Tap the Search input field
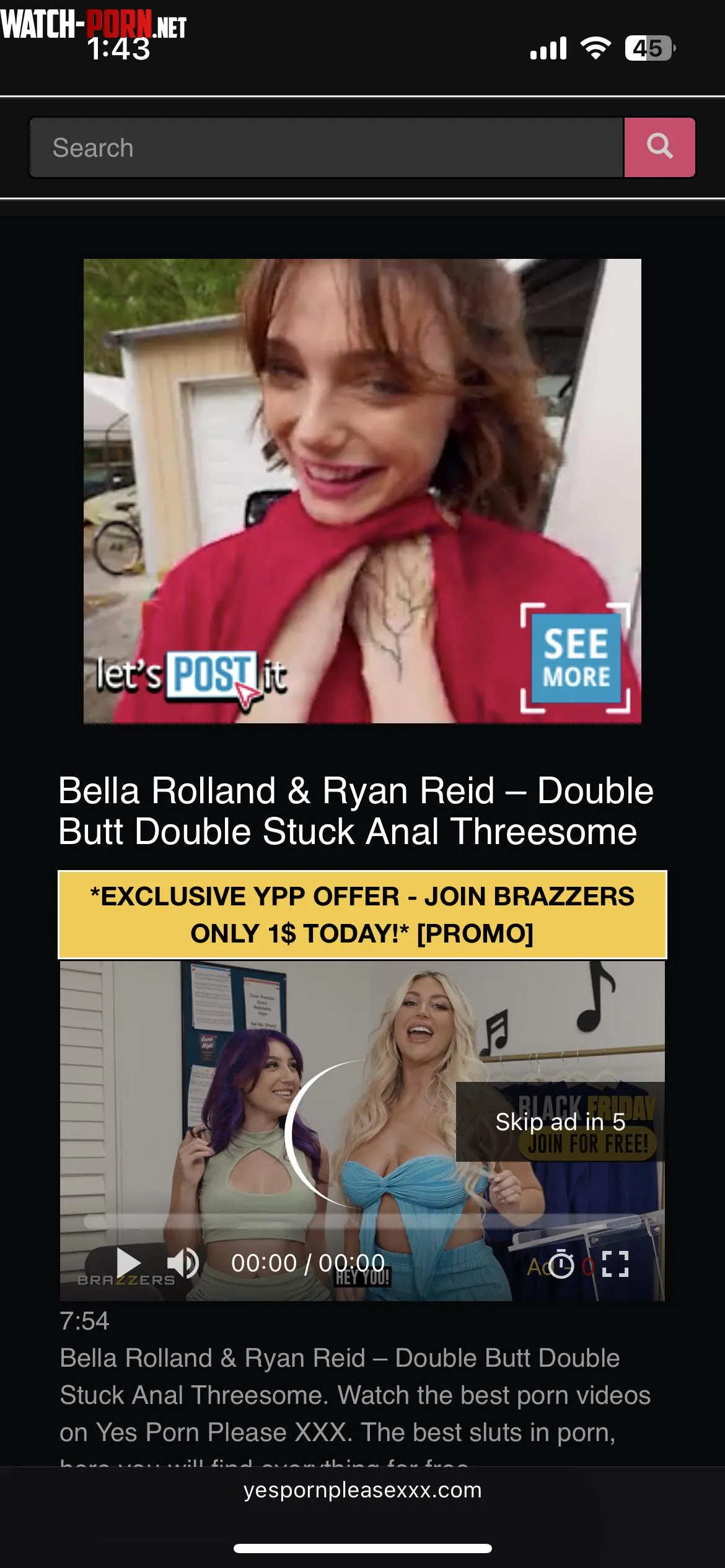The width and height of the screenshot is (725, 1568). (x=326, y=147)
